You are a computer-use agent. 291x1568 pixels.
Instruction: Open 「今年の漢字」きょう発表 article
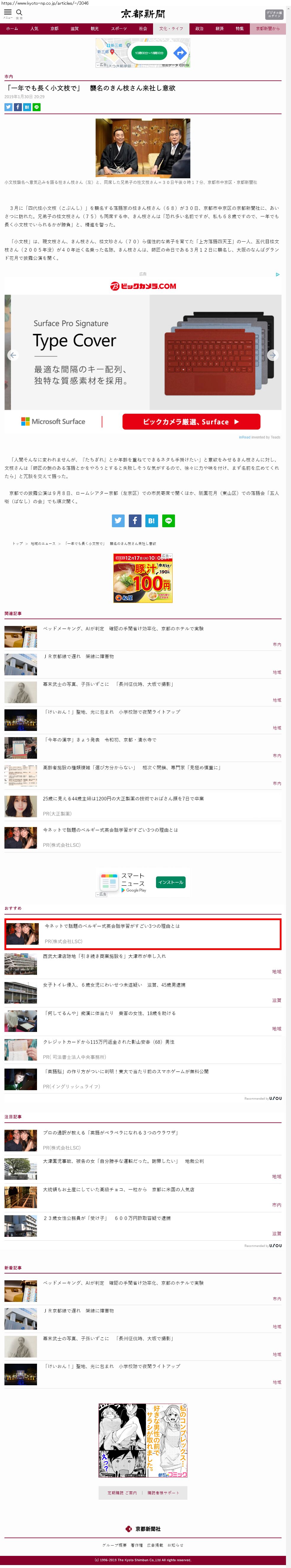[100, 740]
